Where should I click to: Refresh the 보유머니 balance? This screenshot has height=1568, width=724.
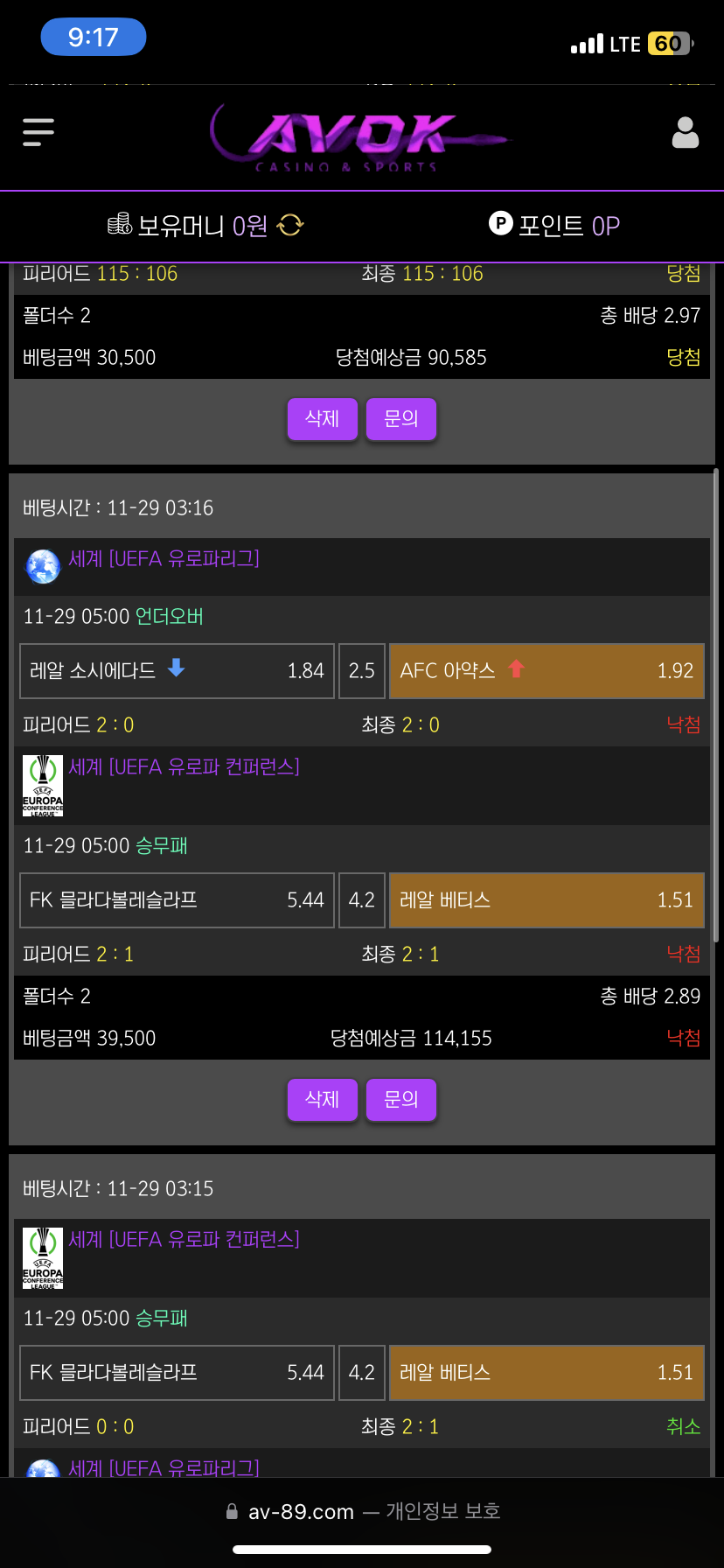[290, 226]
